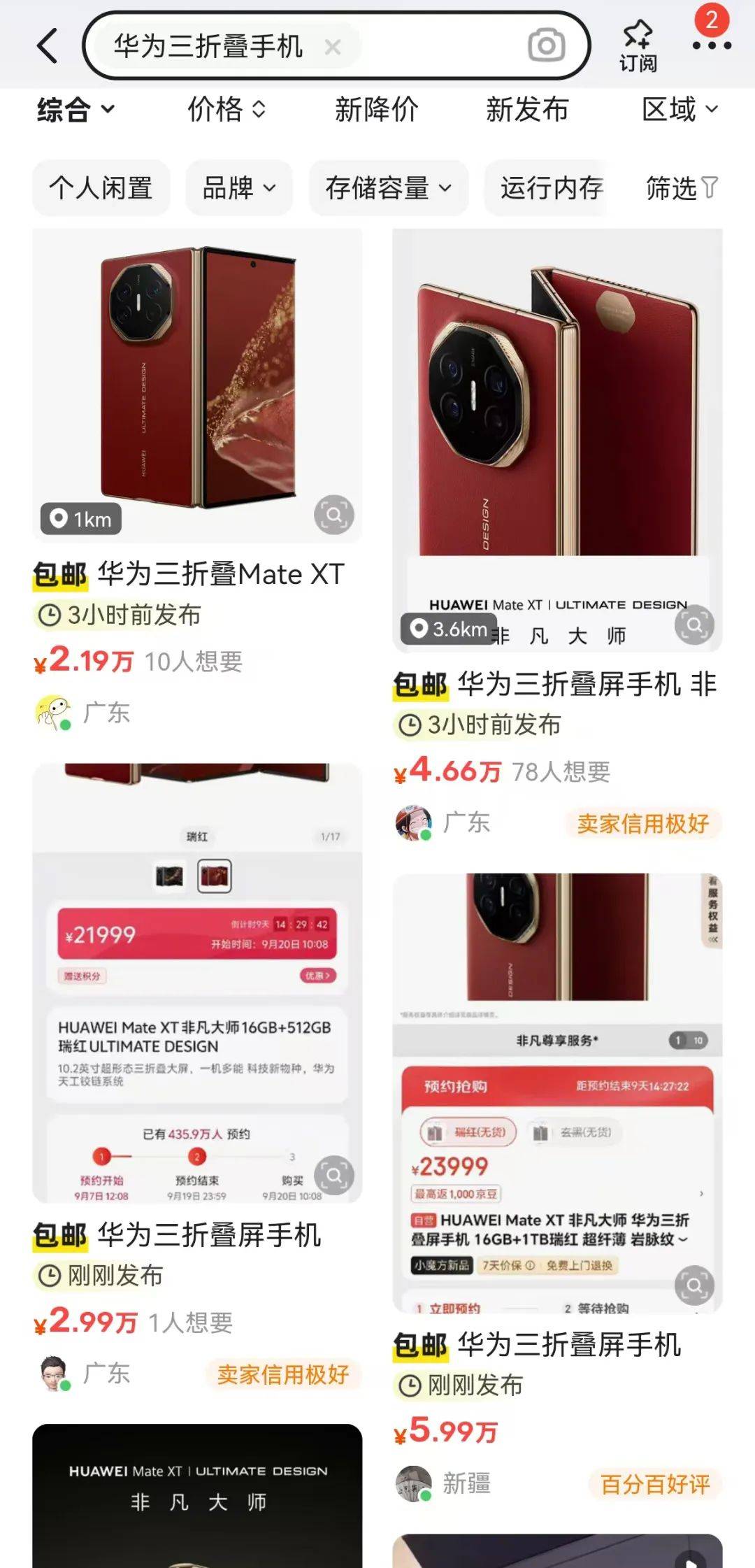Select the 价格 price sort tab
The image size is (755, 1568).
pos(225,111)
